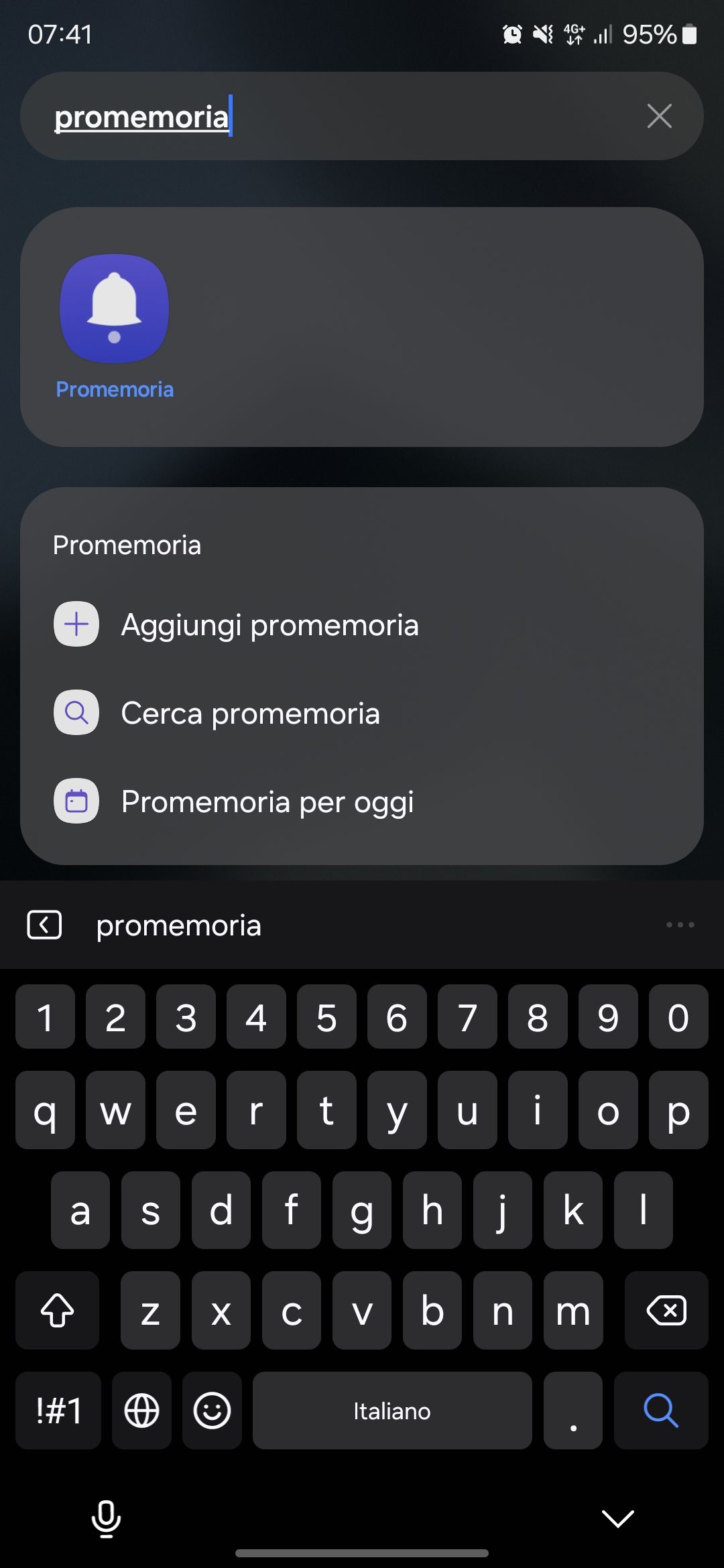The image size is (724, 1568).
Task: Tap the globe language icon
Action: (141, 1411)
